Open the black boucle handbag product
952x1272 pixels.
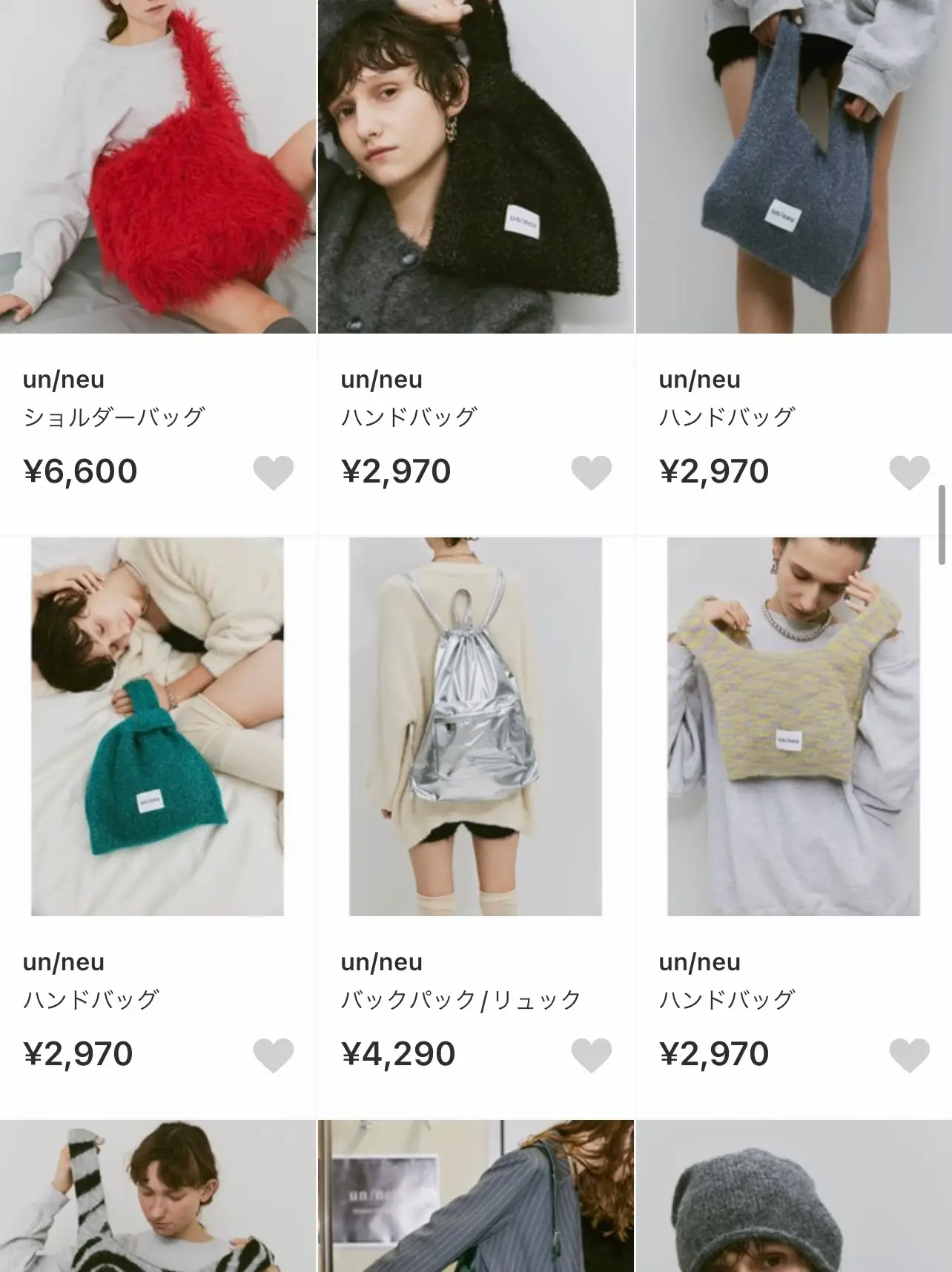tap(475, 167)
